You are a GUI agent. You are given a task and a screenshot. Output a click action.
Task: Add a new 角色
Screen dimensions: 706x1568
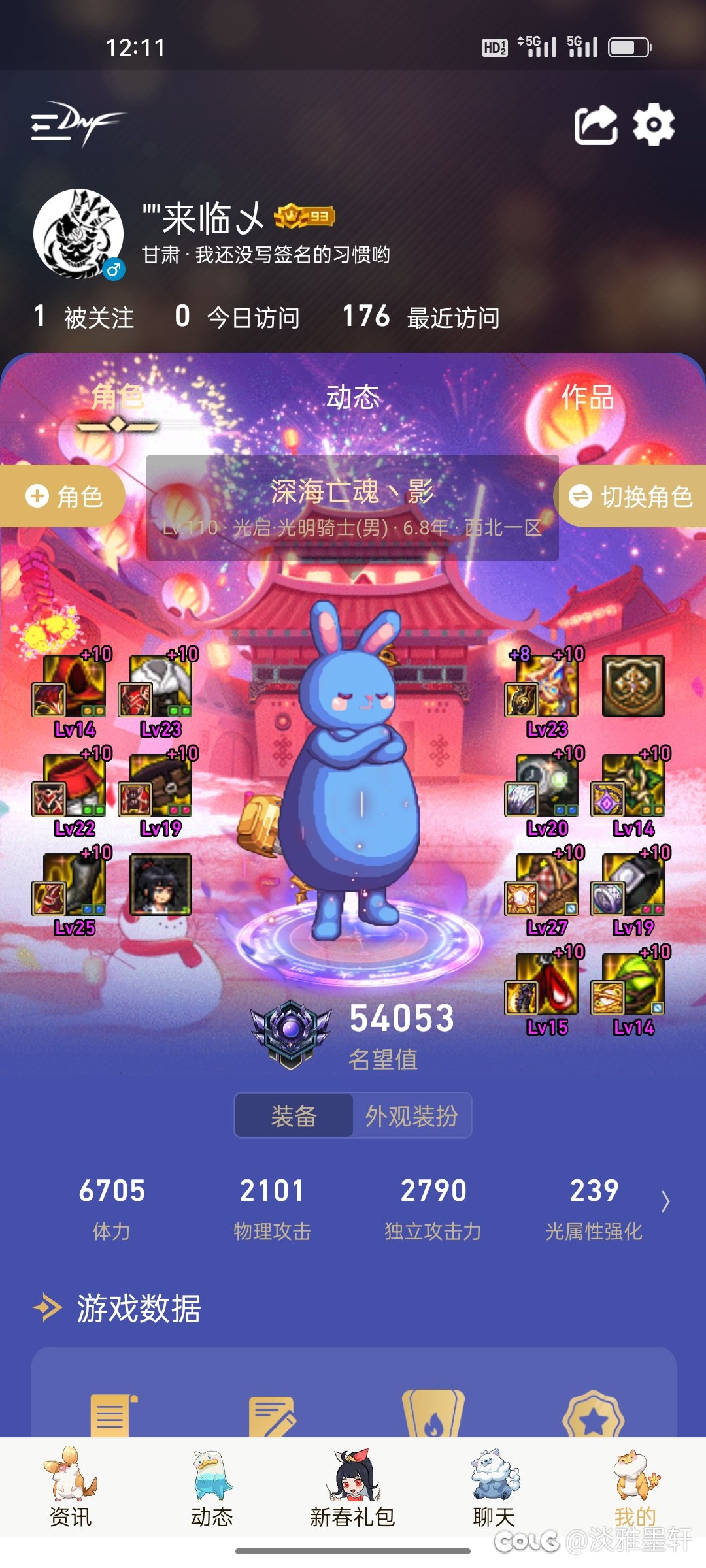point(63,497)
